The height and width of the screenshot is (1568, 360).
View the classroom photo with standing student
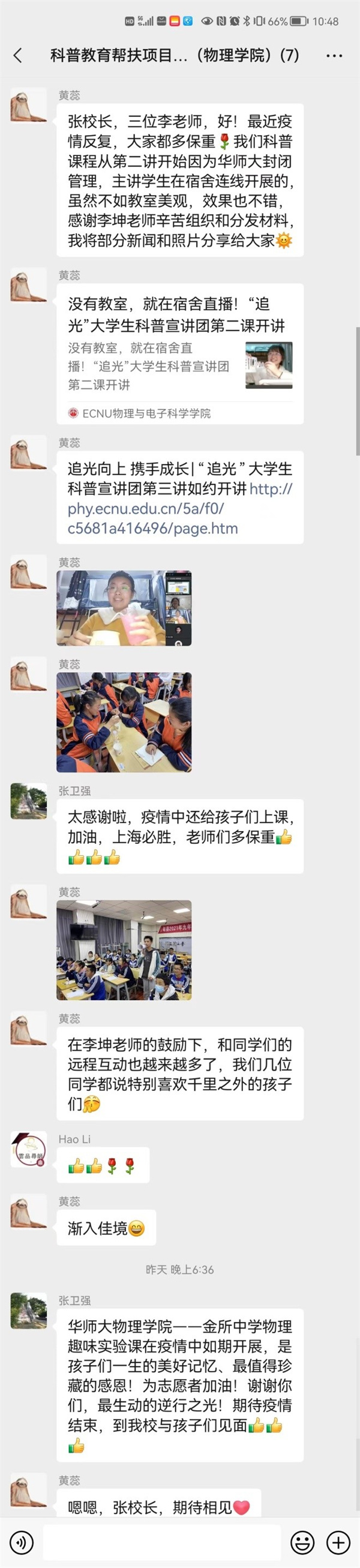tap(124, 949)
